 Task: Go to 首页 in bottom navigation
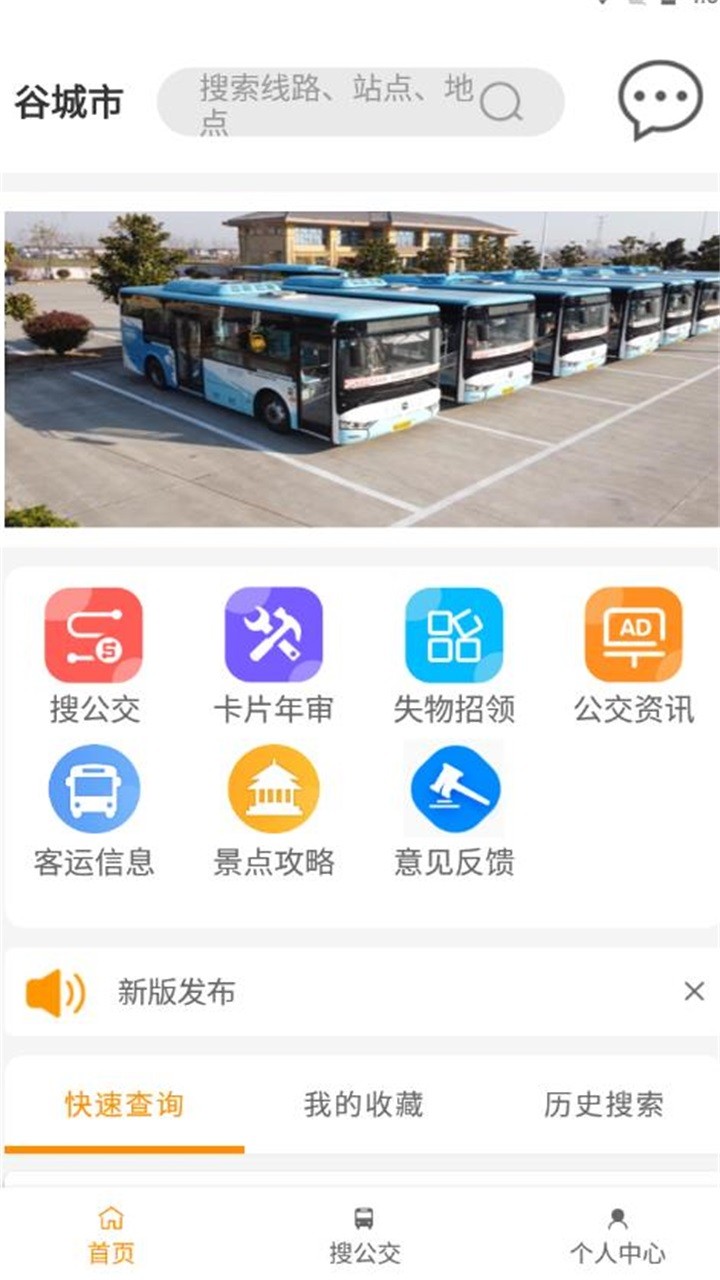[x=111, y=1235]
